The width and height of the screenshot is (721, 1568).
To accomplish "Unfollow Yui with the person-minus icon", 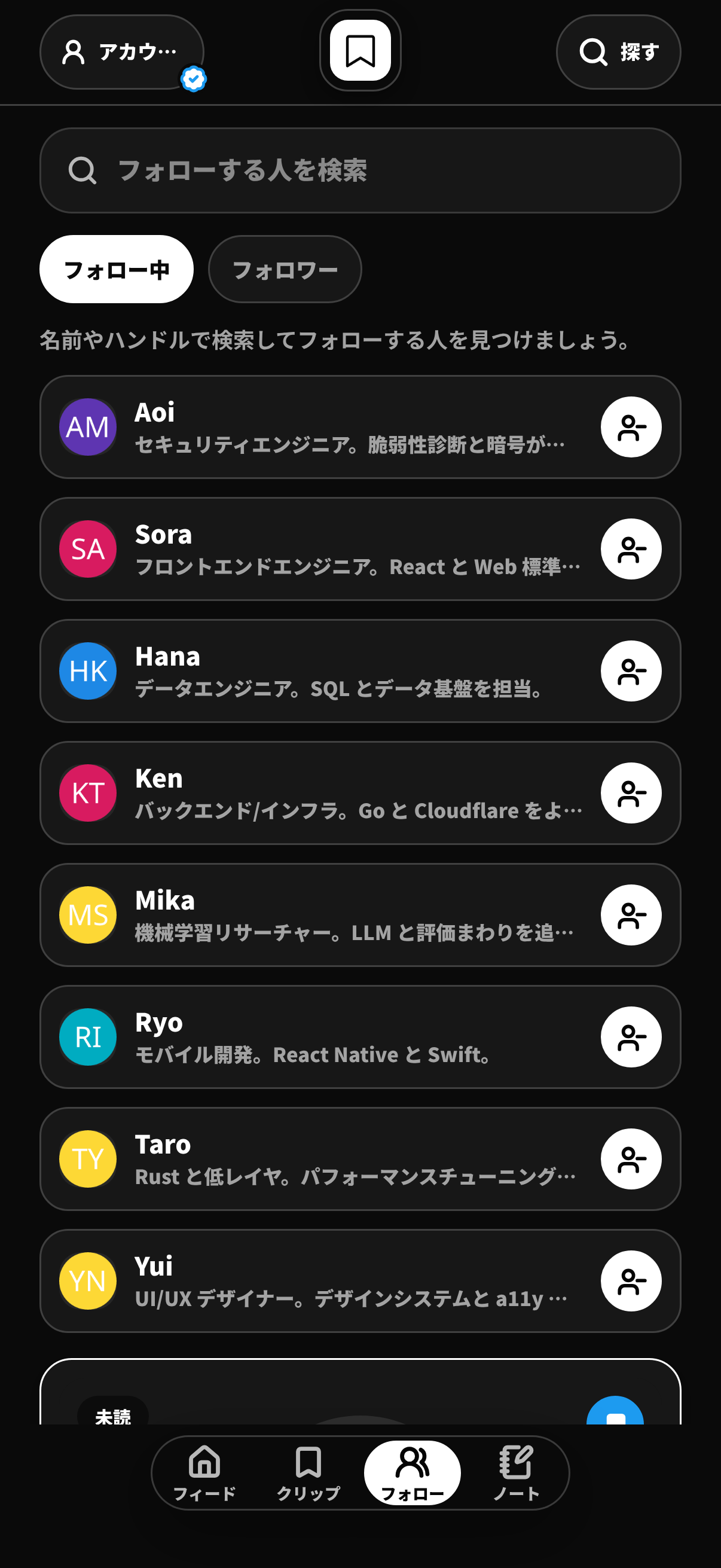I will (x=631, y=1282).
